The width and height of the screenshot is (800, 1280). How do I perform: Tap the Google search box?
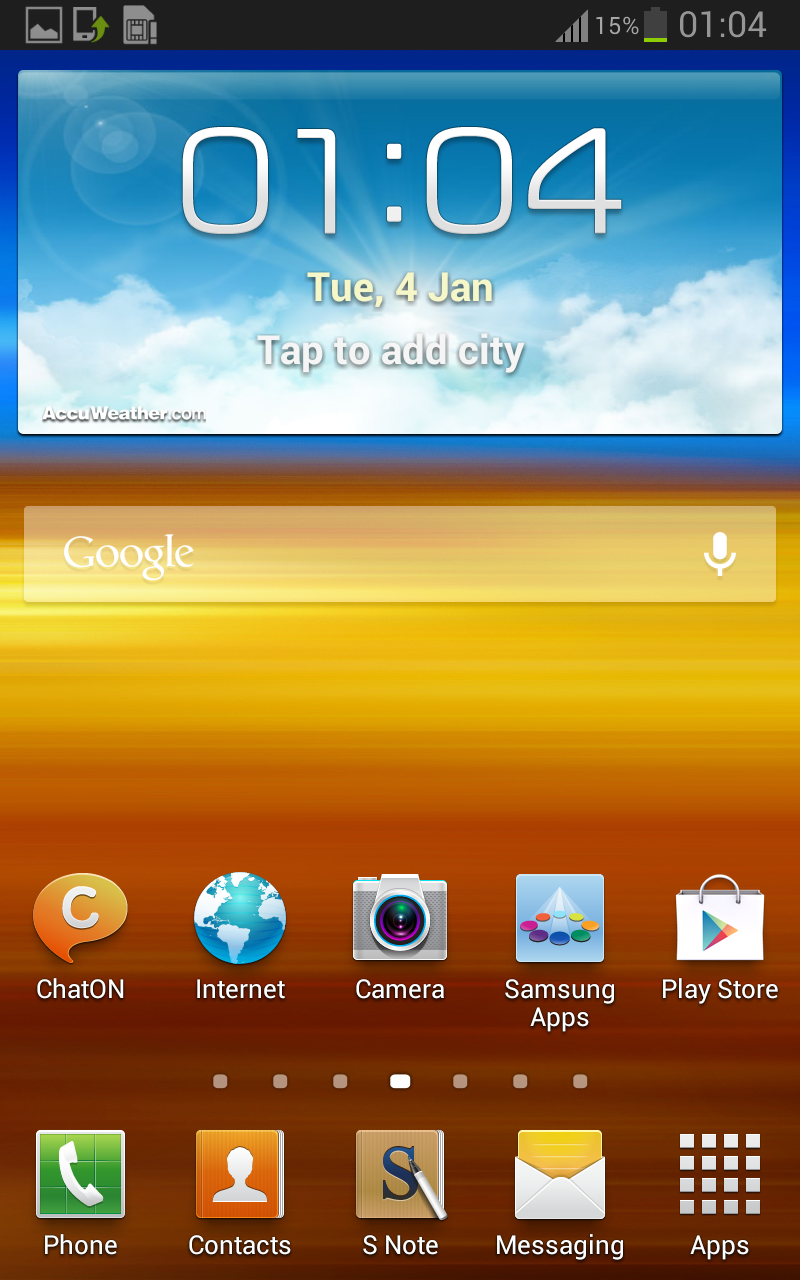(x=350, y=554)
